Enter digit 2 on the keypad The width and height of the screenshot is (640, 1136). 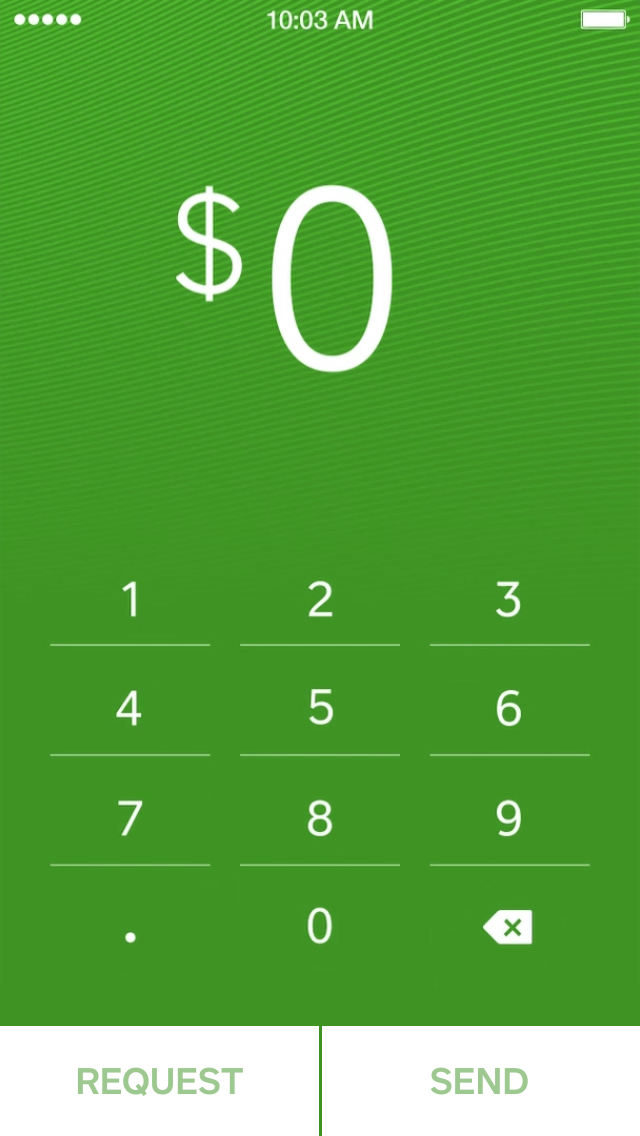(320, 599)
